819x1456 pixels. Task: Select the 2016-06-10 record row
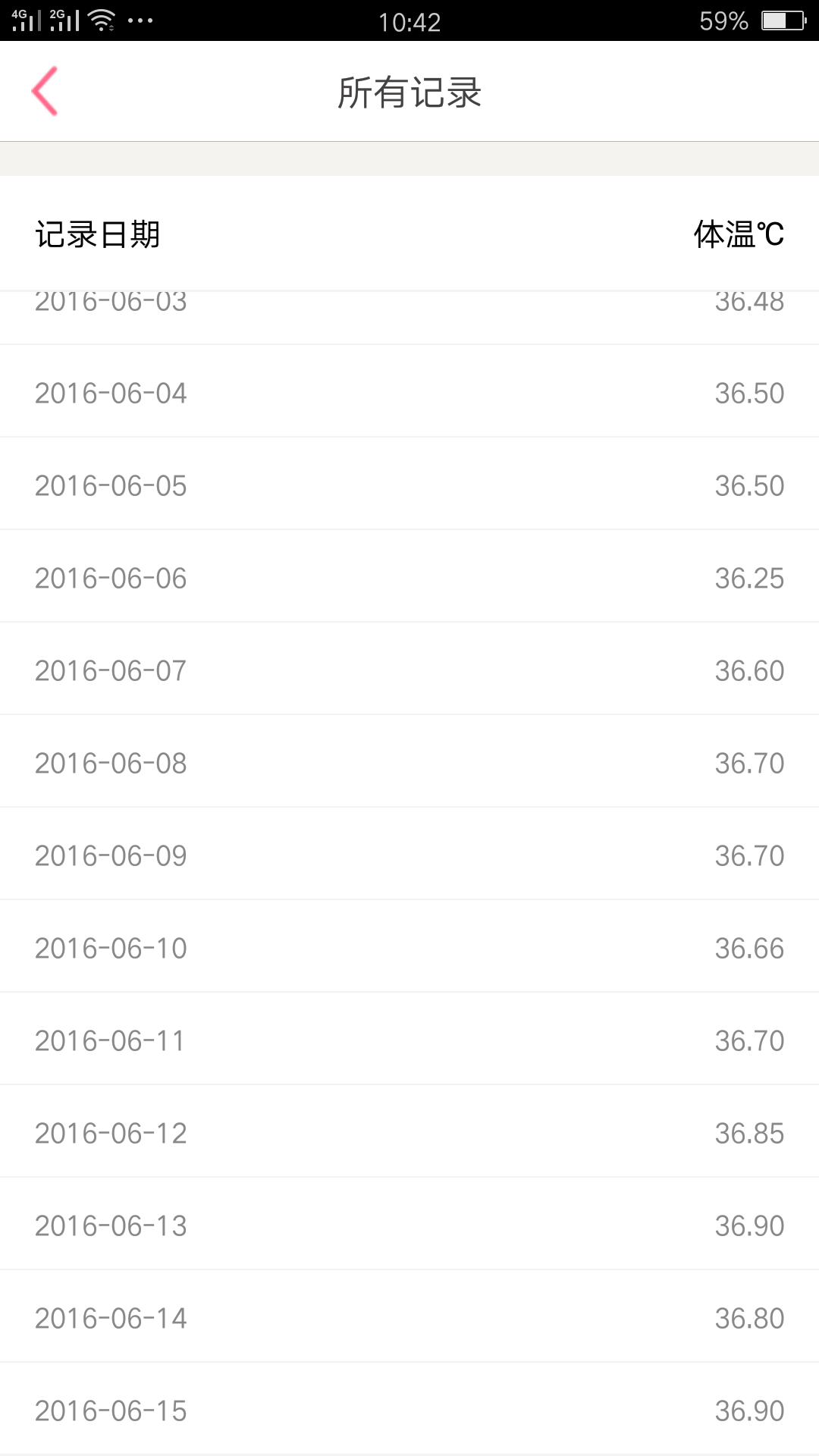(409, 946)
